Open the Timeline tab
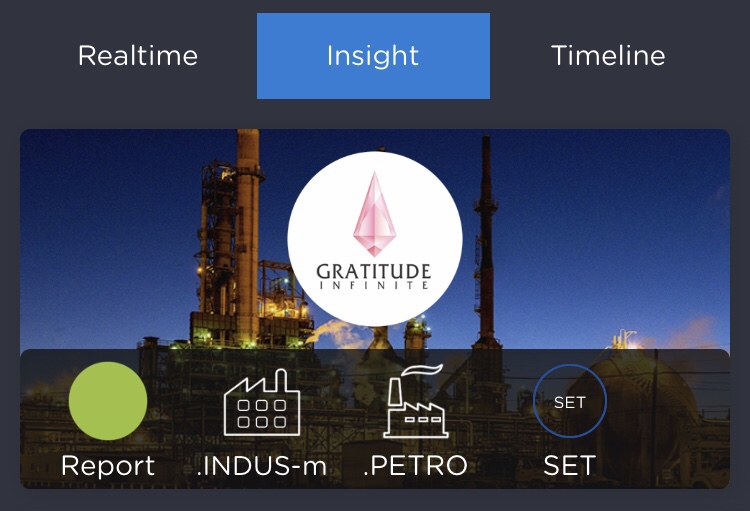The image size is (750, 511). [x=608, y=56]
